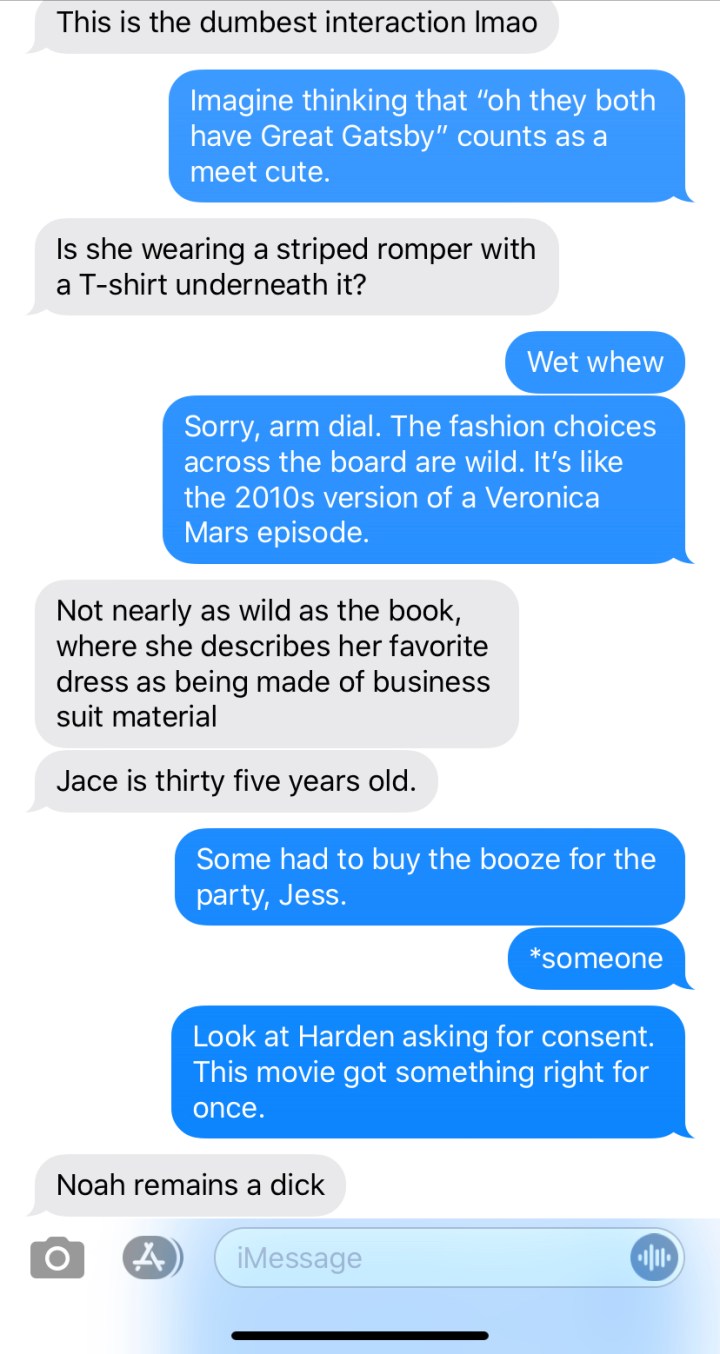The width and height of the screenshot is (720, 1354).
Task: Focus the iMessage text field
Action: pos(420,1257)
